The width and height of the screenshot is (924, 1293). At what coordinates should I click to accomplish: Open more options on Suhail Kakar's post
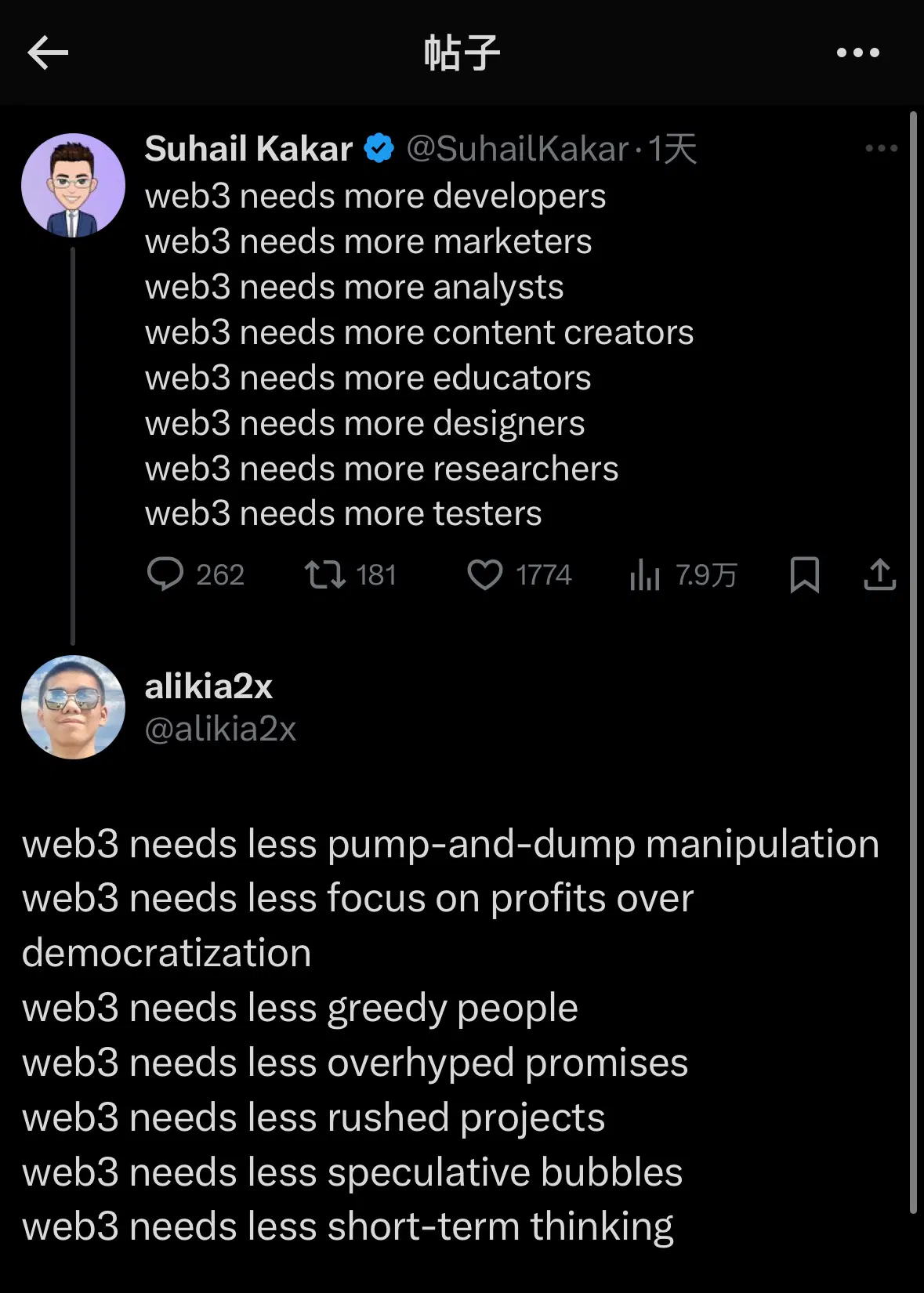click(x=881, y=148)
